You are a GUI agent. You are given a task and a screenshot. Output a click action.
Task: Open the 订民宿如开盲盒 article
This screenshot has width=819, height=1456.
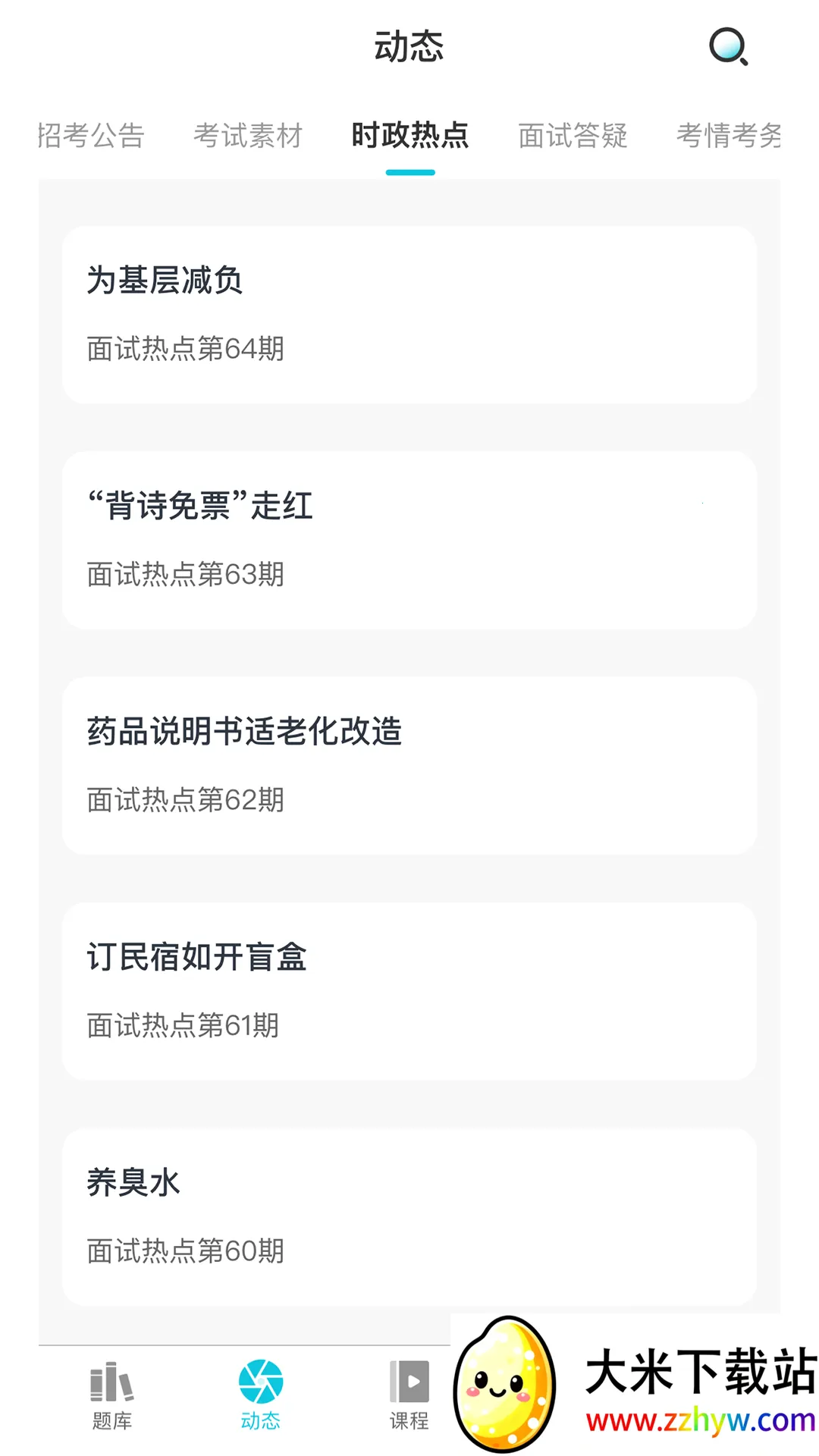(409, 990)
